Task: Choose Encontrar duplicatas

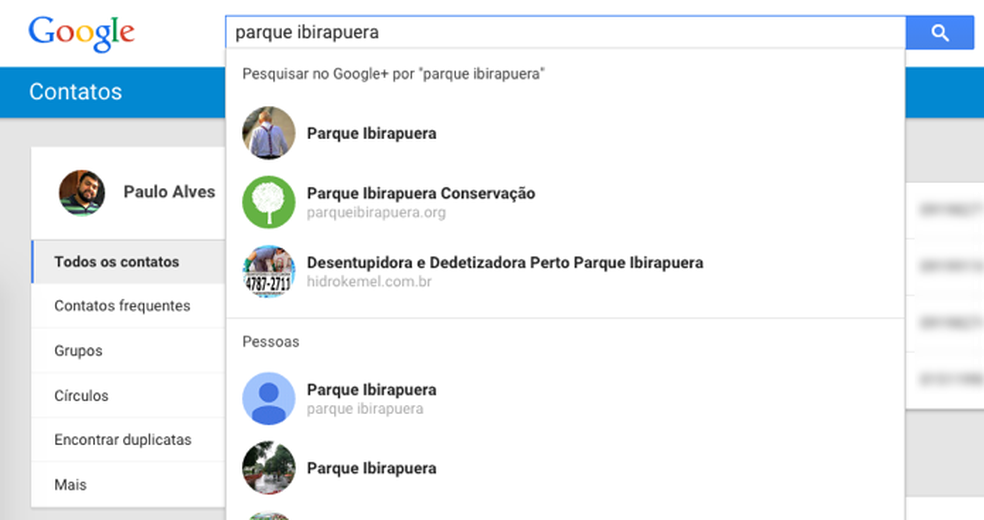Action: coord(122,440)
